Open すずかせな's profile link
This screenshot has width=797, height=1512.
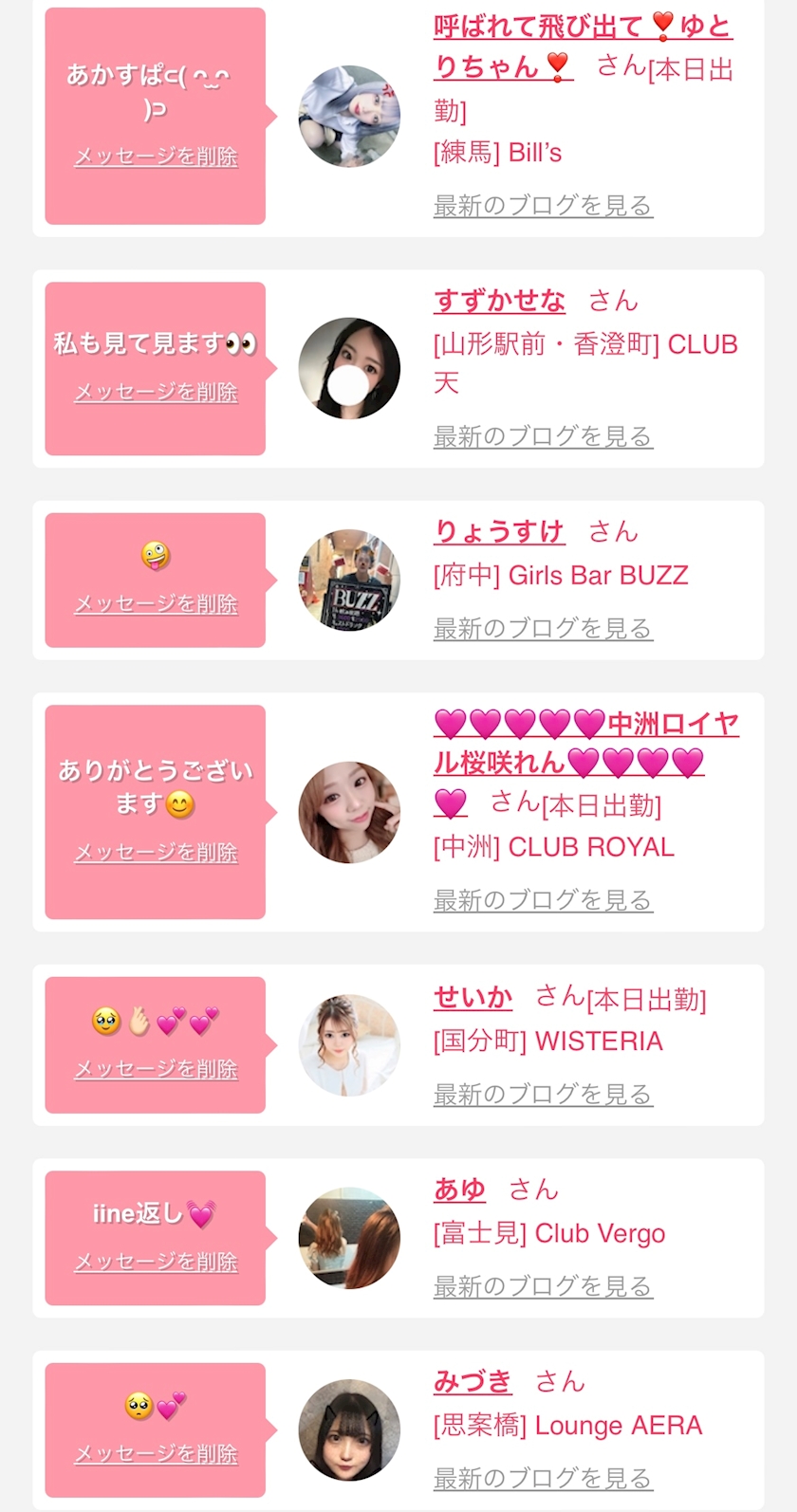pyautogui.click(x=499, y=302)
